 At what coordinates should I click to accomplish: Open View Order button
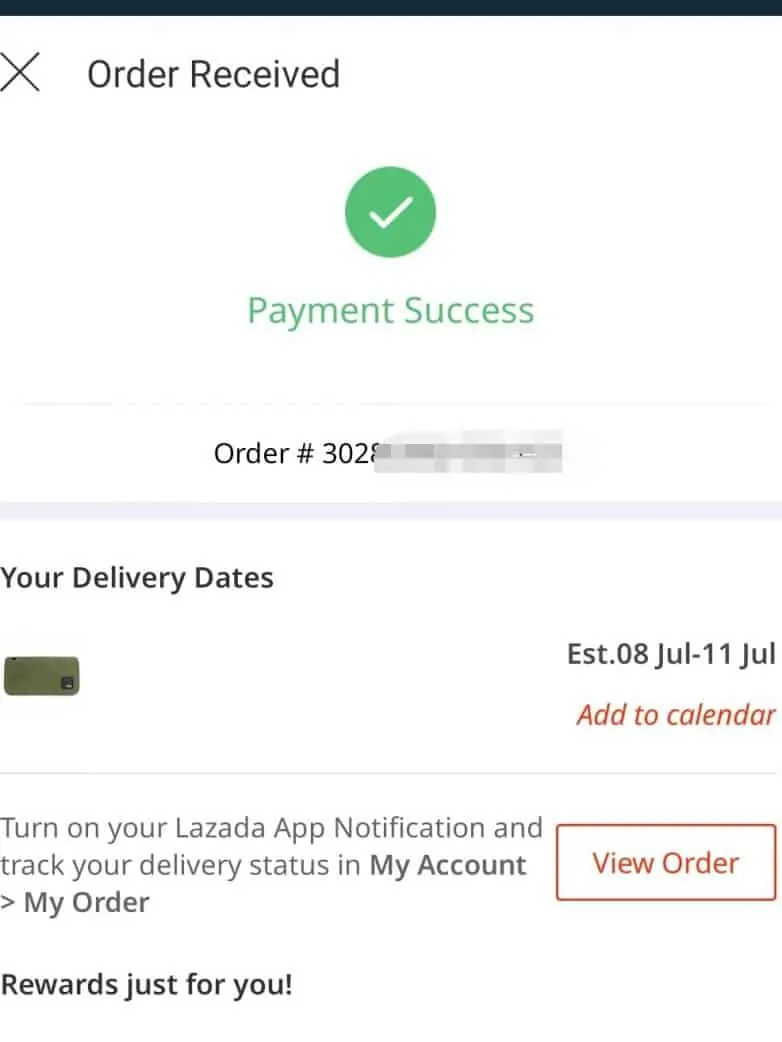pyautogui.click(x=665, y=862)
